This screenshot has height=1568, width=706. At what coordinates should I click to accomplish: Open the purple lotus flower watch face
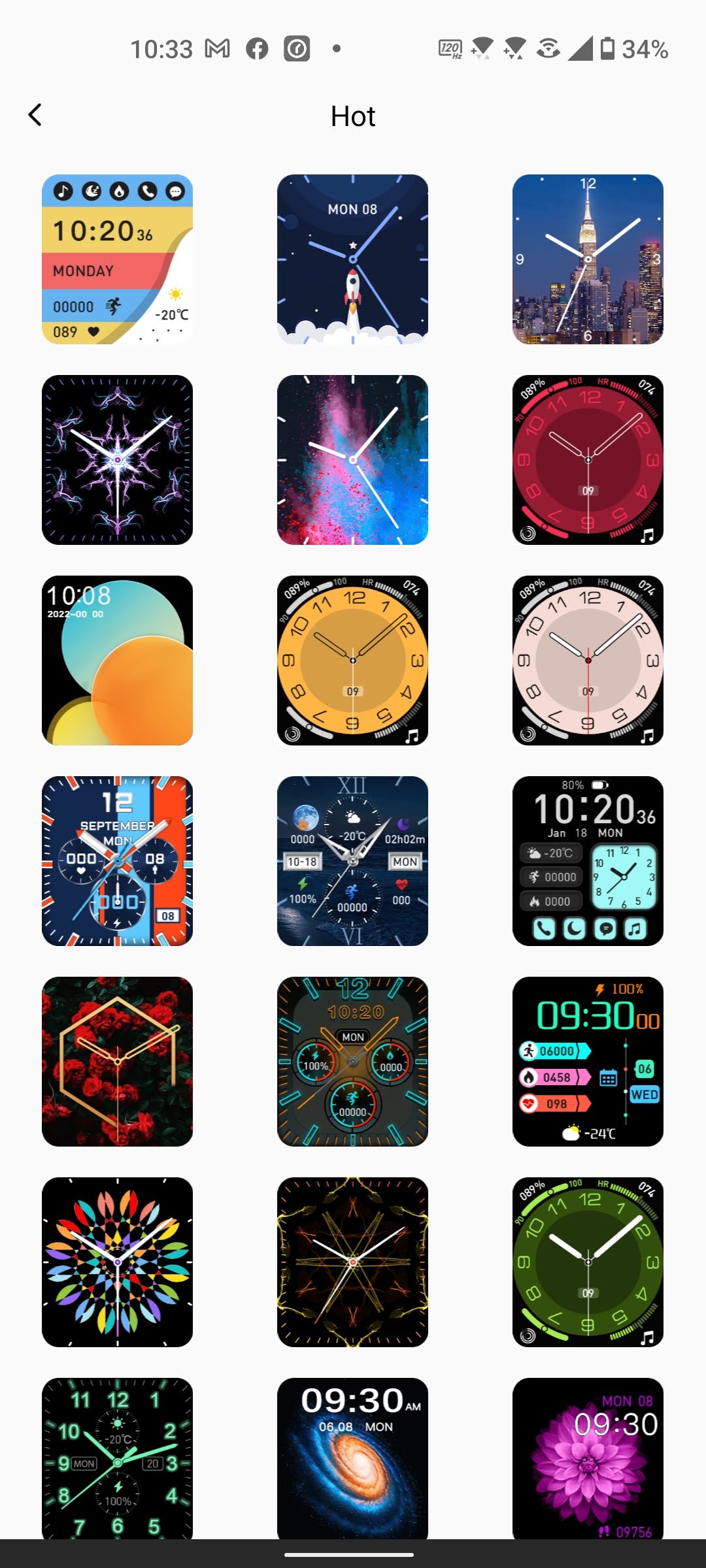click(x=588, y=1458)
